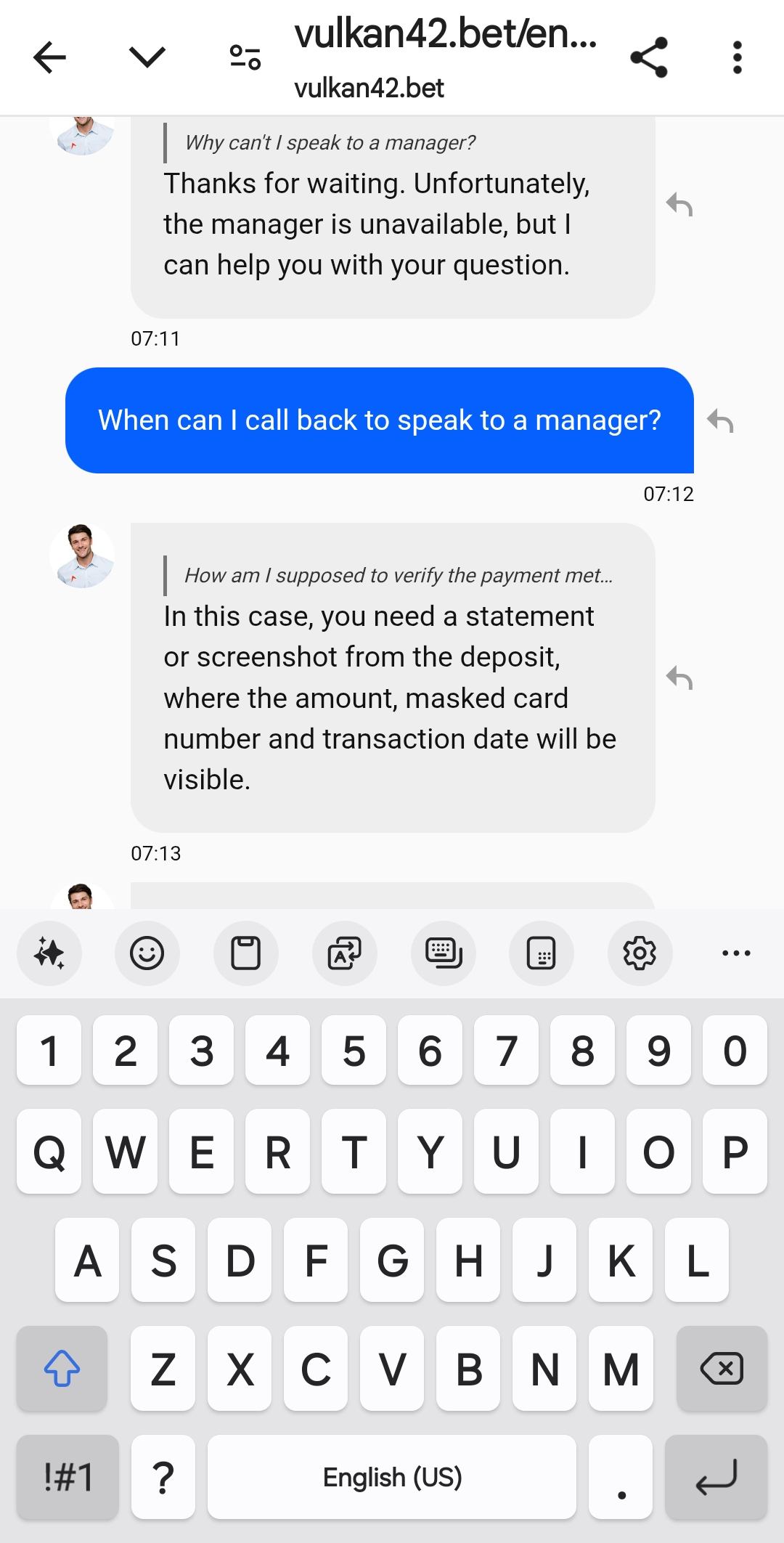Reply to 'When can I call back' message
This screenshot has height=1543, width=784.
tap(720, 420)
